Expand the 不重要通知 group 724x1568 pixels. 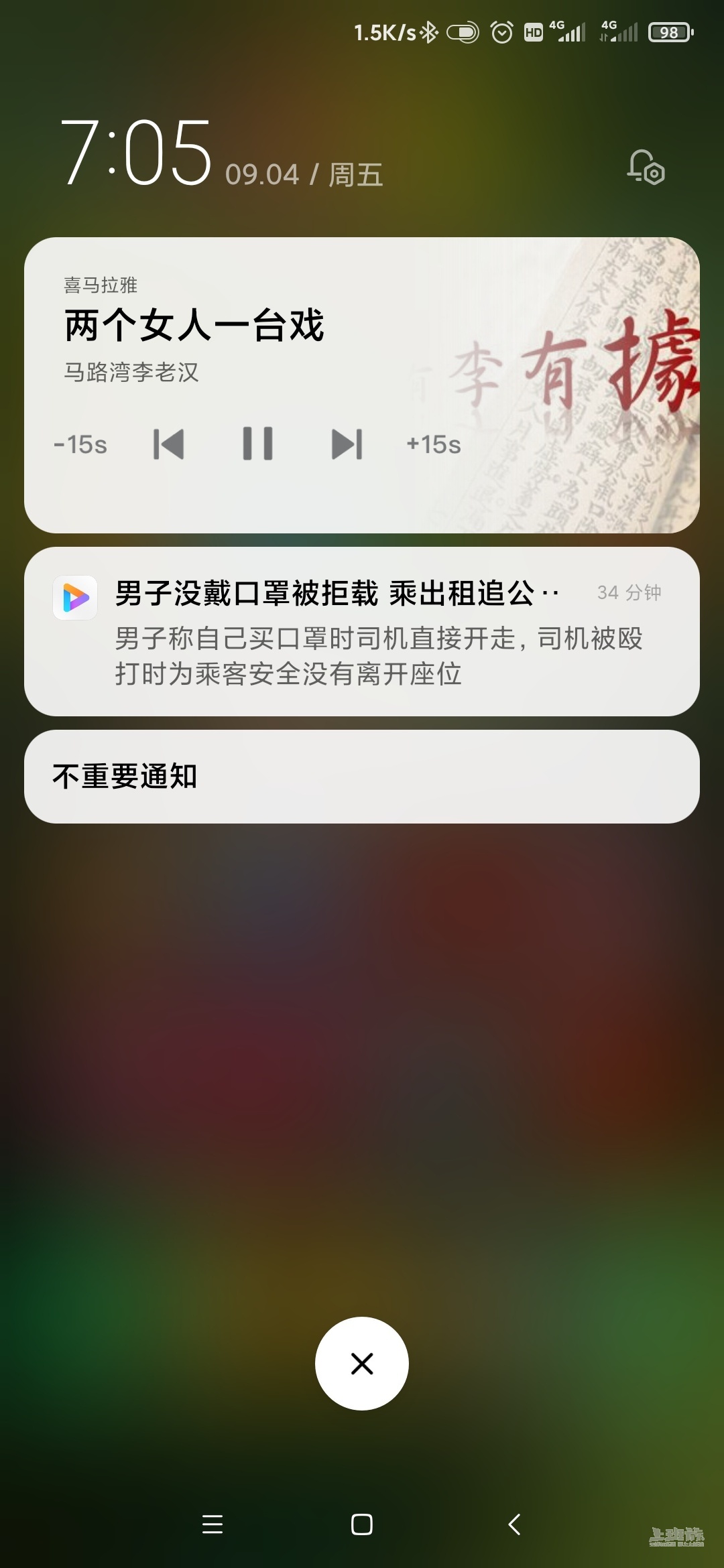click(x=362, y=777)
